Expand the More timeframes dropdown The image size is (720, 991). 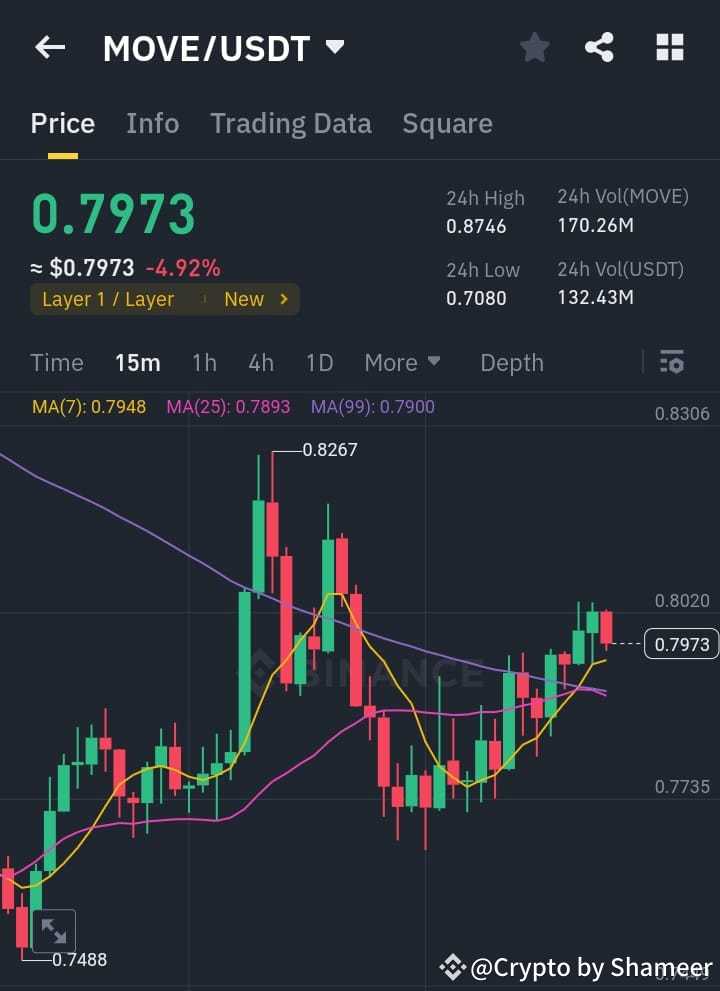403,363
